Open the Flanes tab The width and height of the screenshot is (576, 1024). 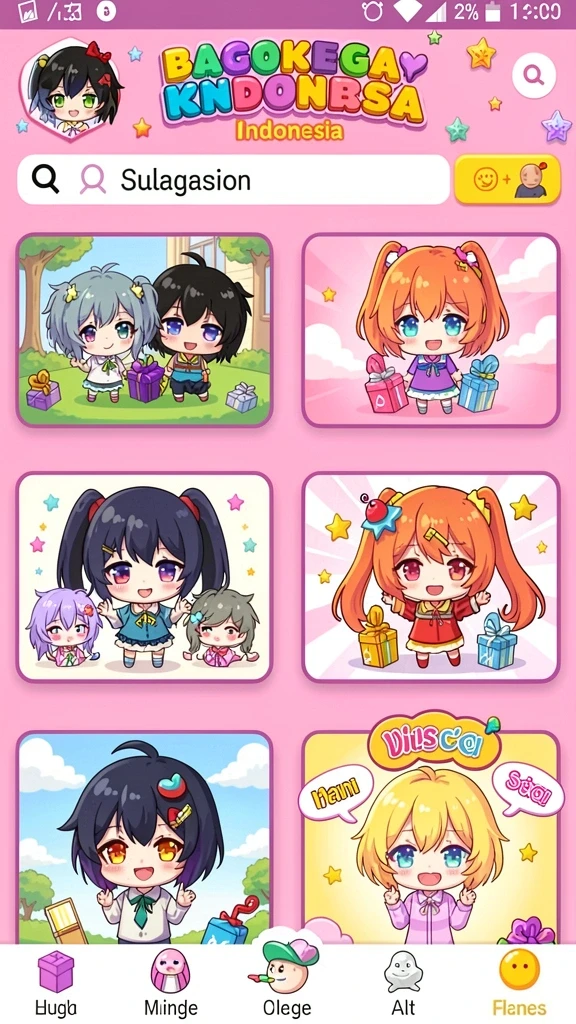(519, 984)
